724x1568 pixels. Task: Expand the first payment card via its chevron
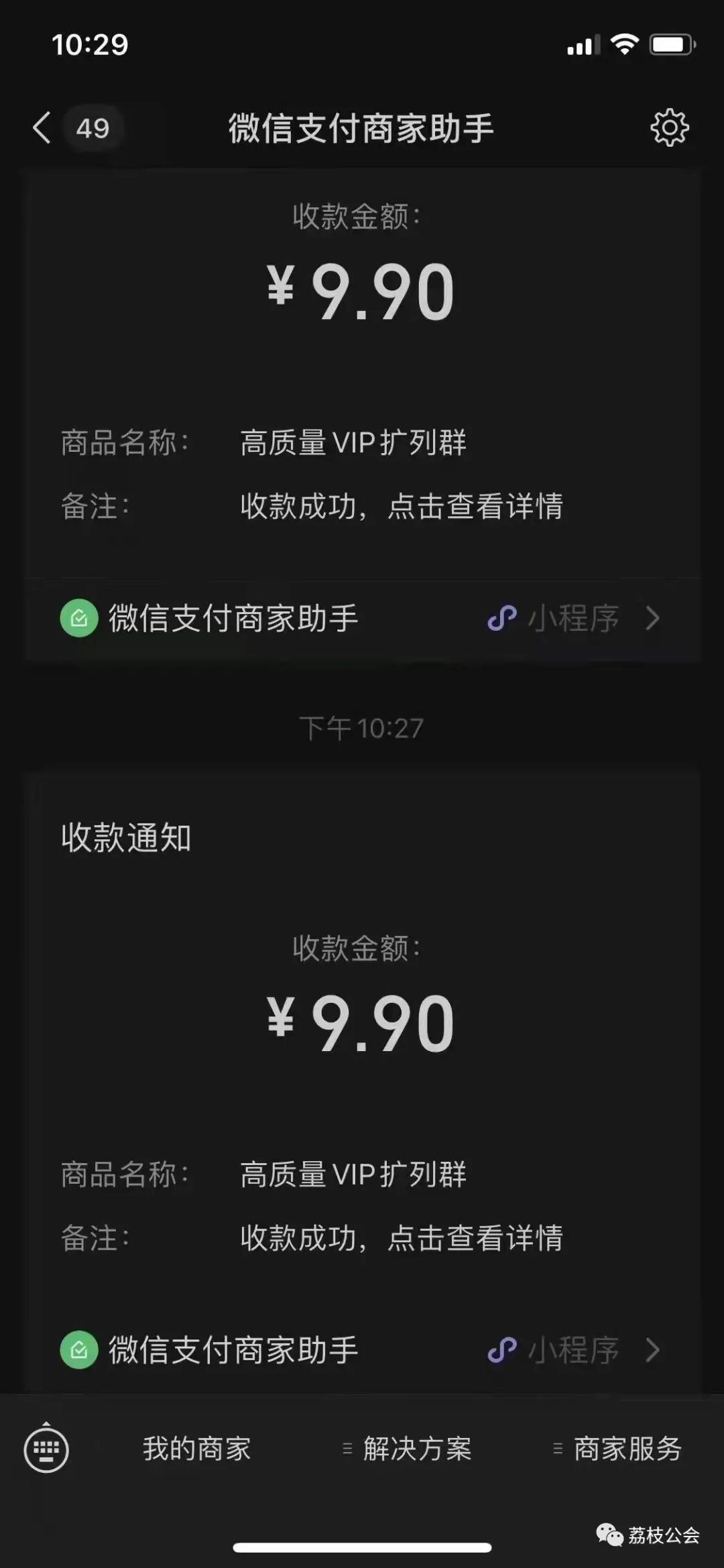[x=651, y=619]
